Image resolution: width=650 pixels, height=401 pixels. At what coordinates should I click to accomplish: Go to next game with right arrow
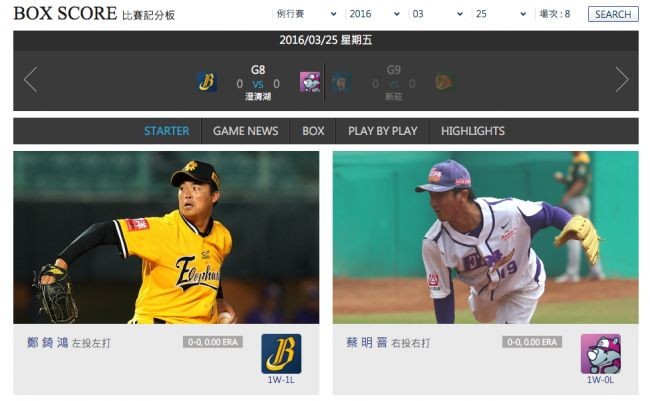tap(622, 80)
